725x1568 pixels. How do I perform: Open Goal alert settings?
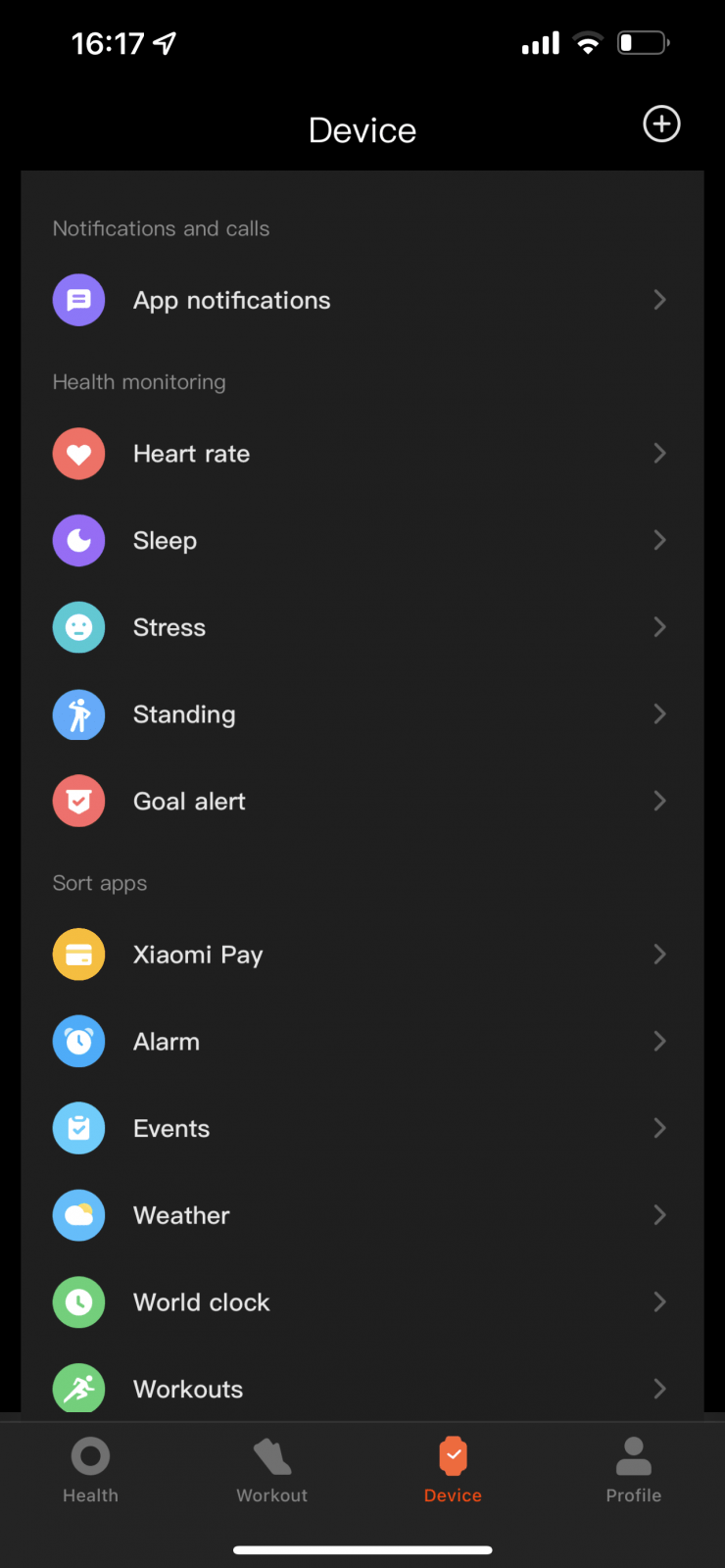(x=362, y=801)
